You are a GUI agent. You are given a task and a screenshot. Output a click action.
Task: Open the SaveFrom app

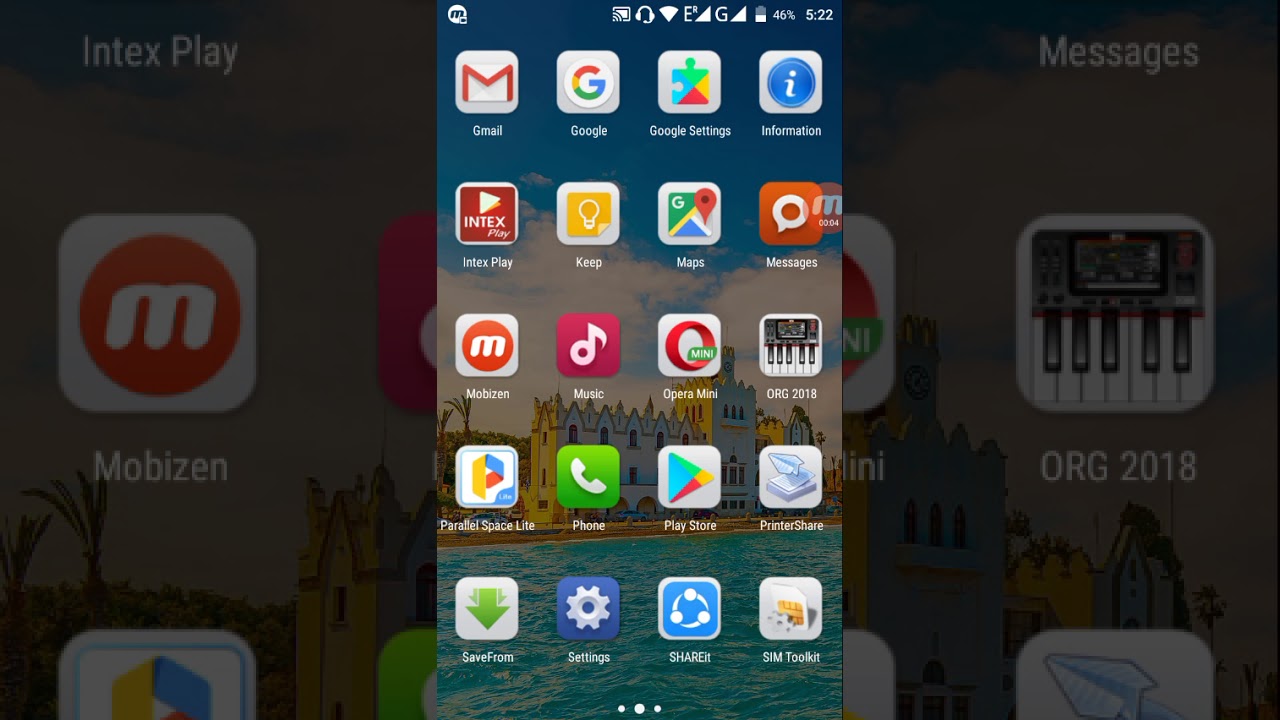click(x=487, y=609)
